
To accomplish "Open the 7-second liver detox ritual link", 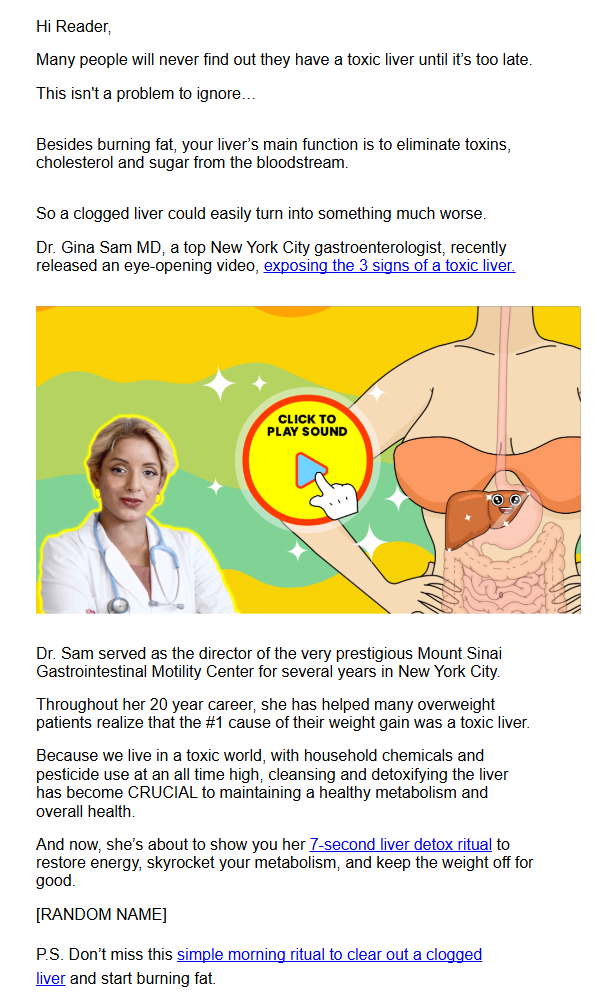I will [400, 845].
